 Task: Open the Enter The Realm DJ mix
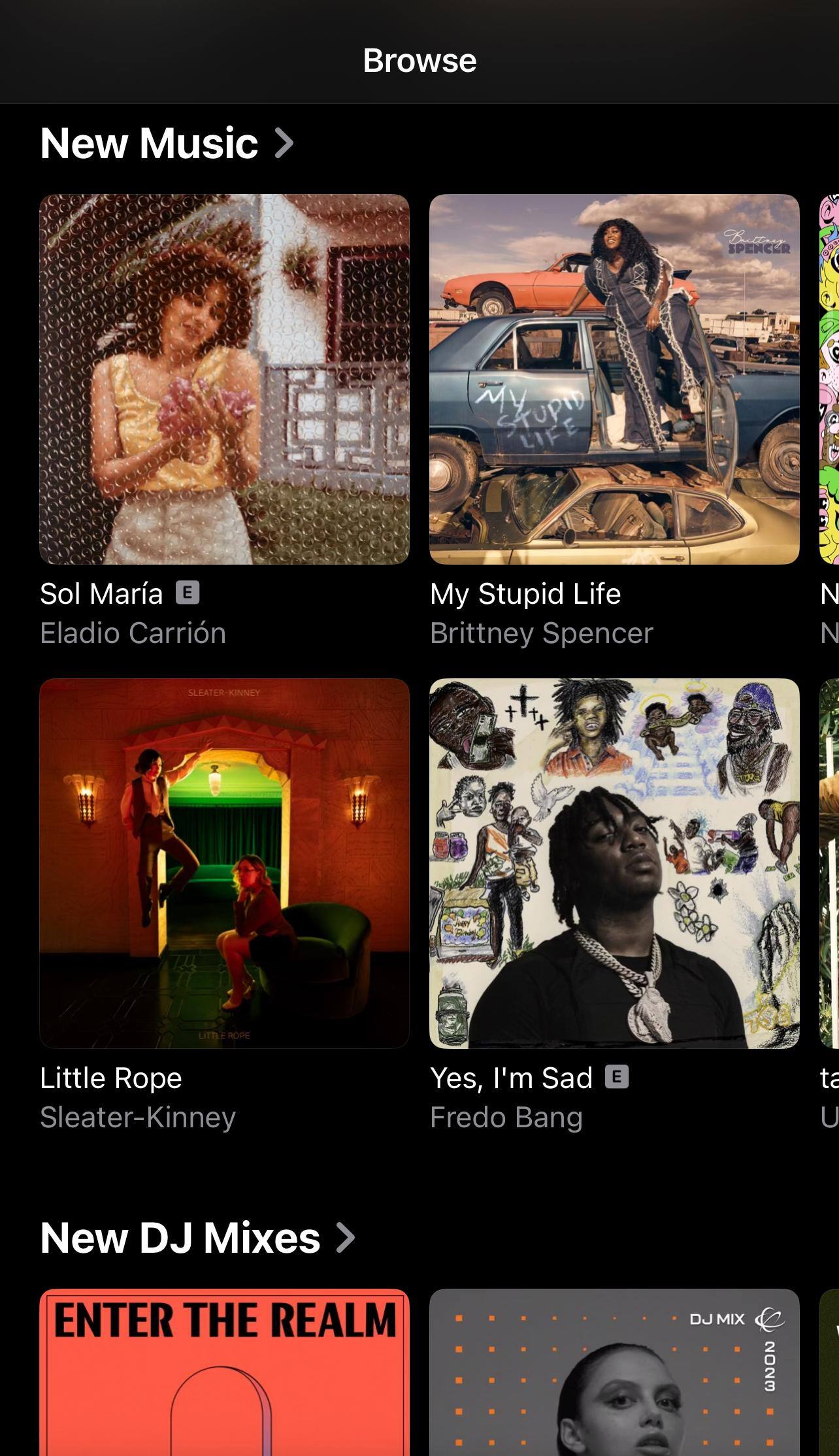[224, 1372]
